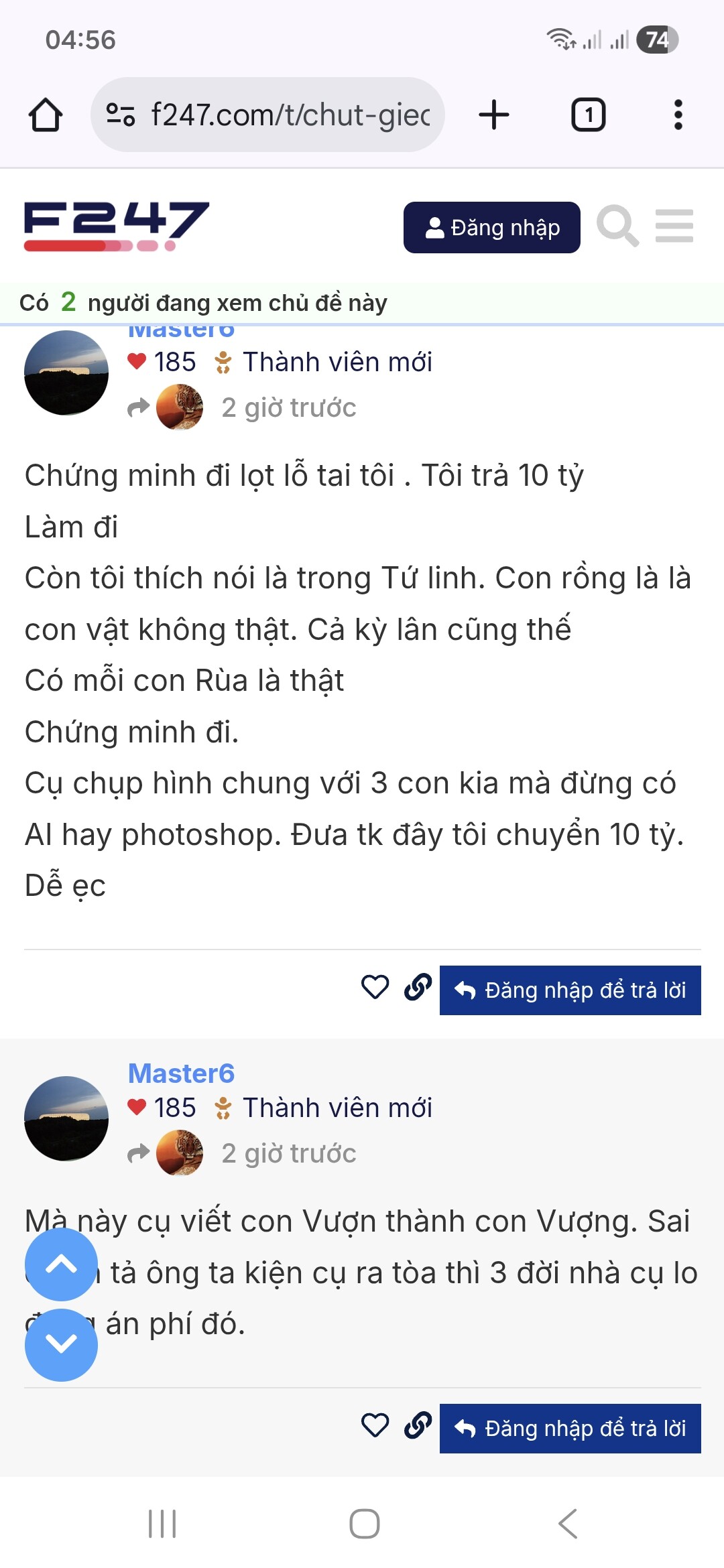The image size is (724, 1568).
Task: Tap Đăng nhập để trả lời under Vượn post
Action: point(570,1429)
